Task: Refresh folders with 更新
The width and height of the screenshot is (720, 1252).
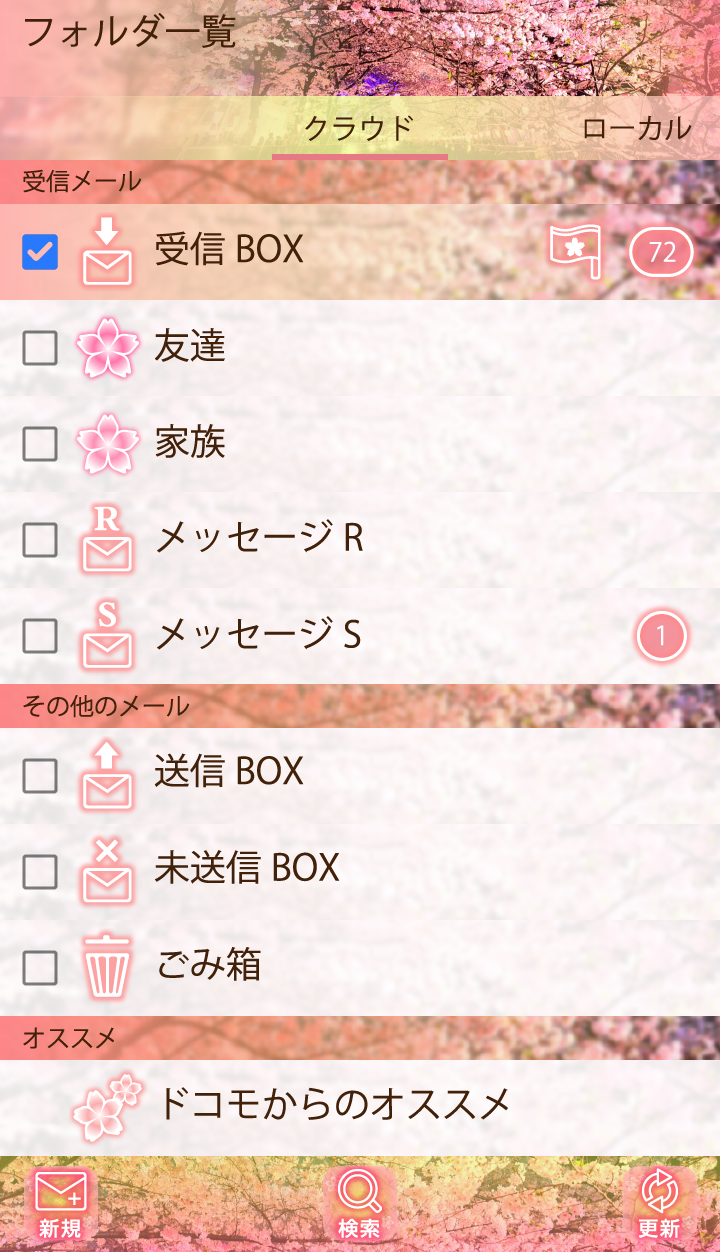Action: tap(659, 1203)
